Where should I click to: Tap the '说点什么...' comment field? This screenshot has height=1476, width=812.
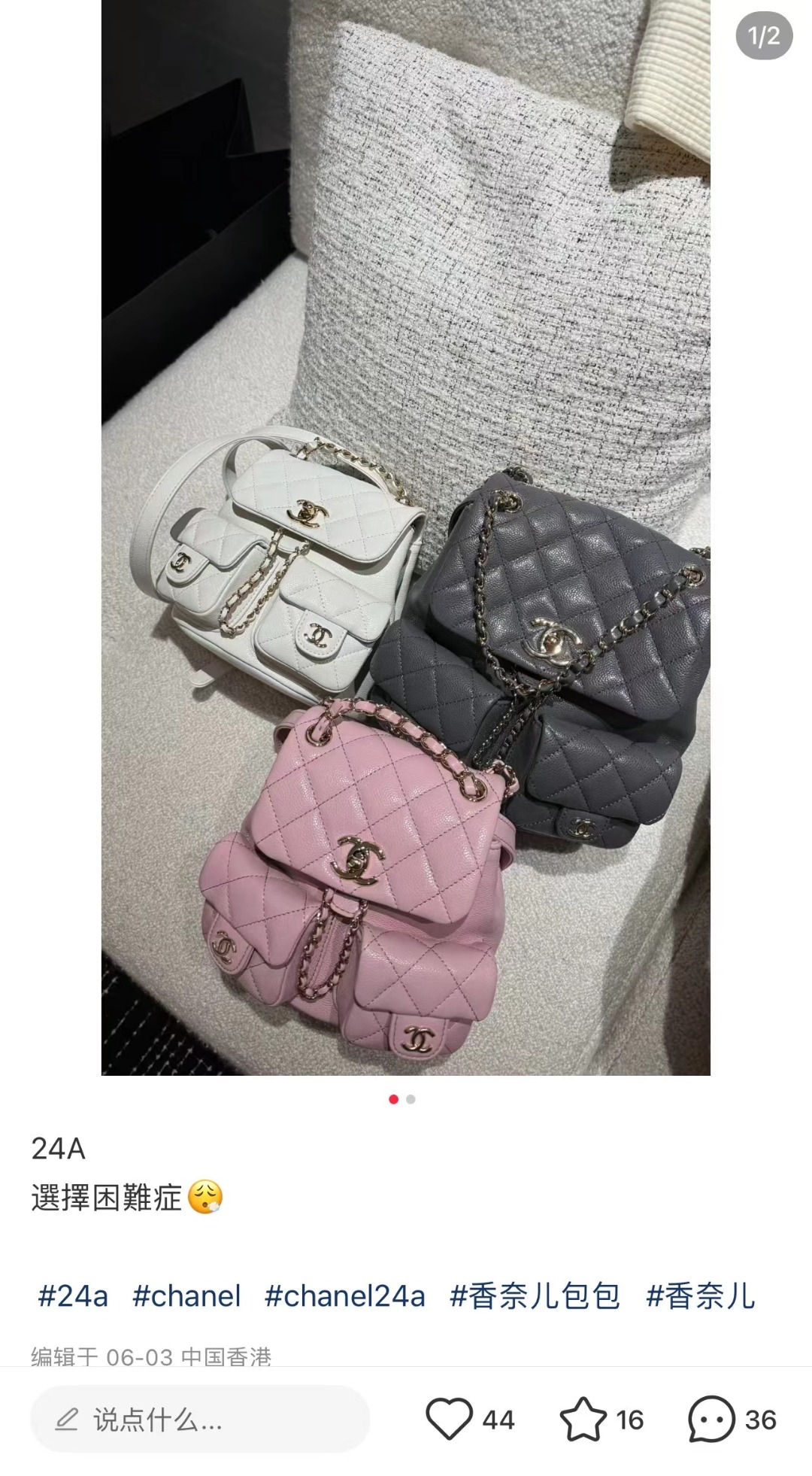(199, 1420)
